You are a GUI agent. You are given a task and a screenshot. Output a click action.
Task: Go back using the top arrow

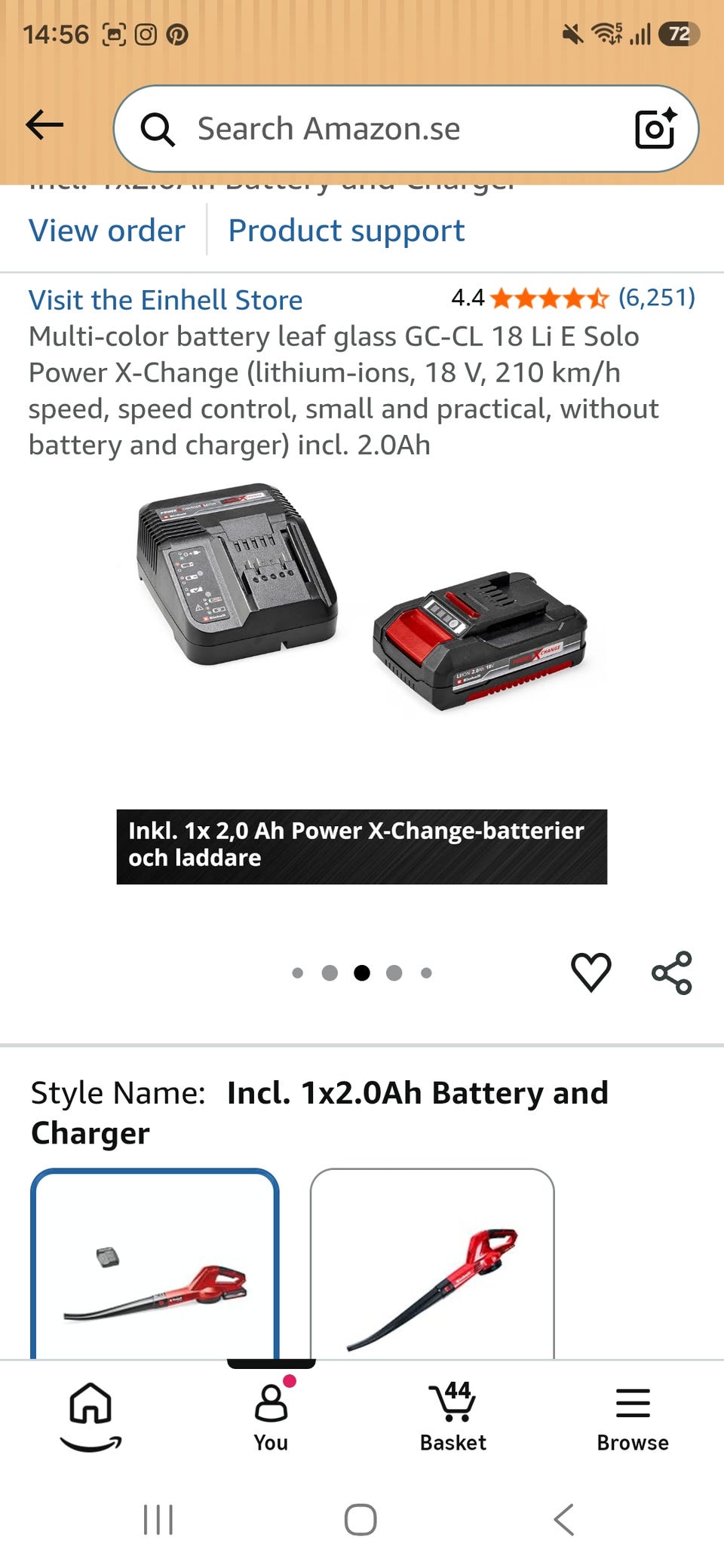(x=44, y=125)
